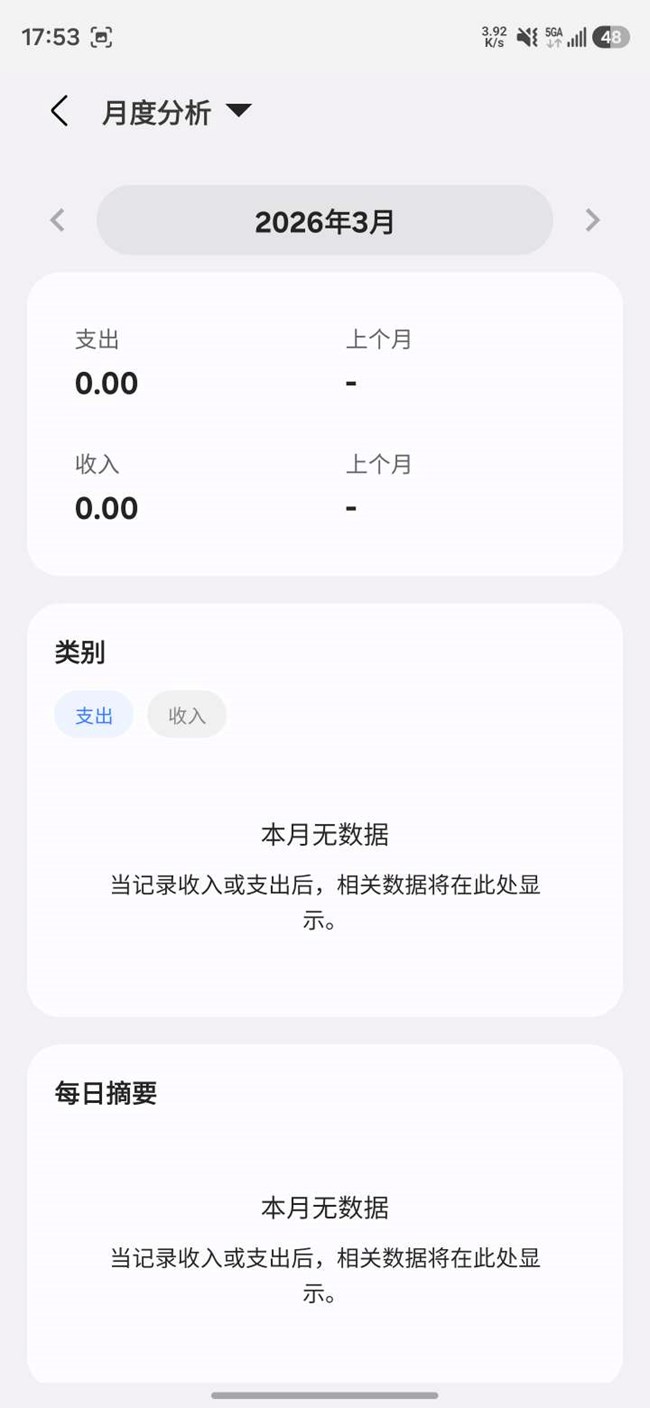The image size is (650, 1408).
Task: Go back using the top arrow
Action: click(x=59, y=111)
